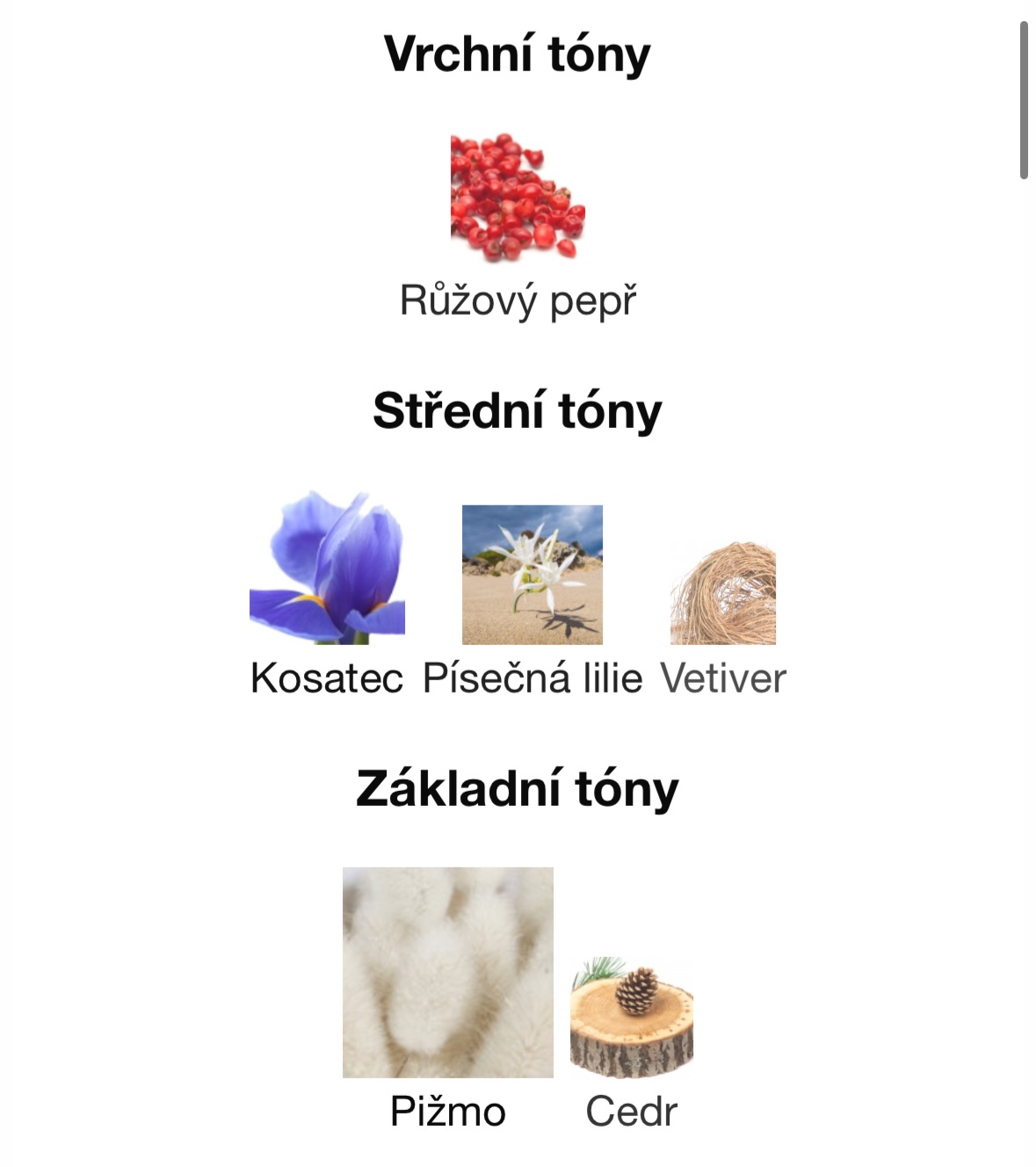Tap the Pižmo base note
The image size is (1036, 1167).
[448, 973]
